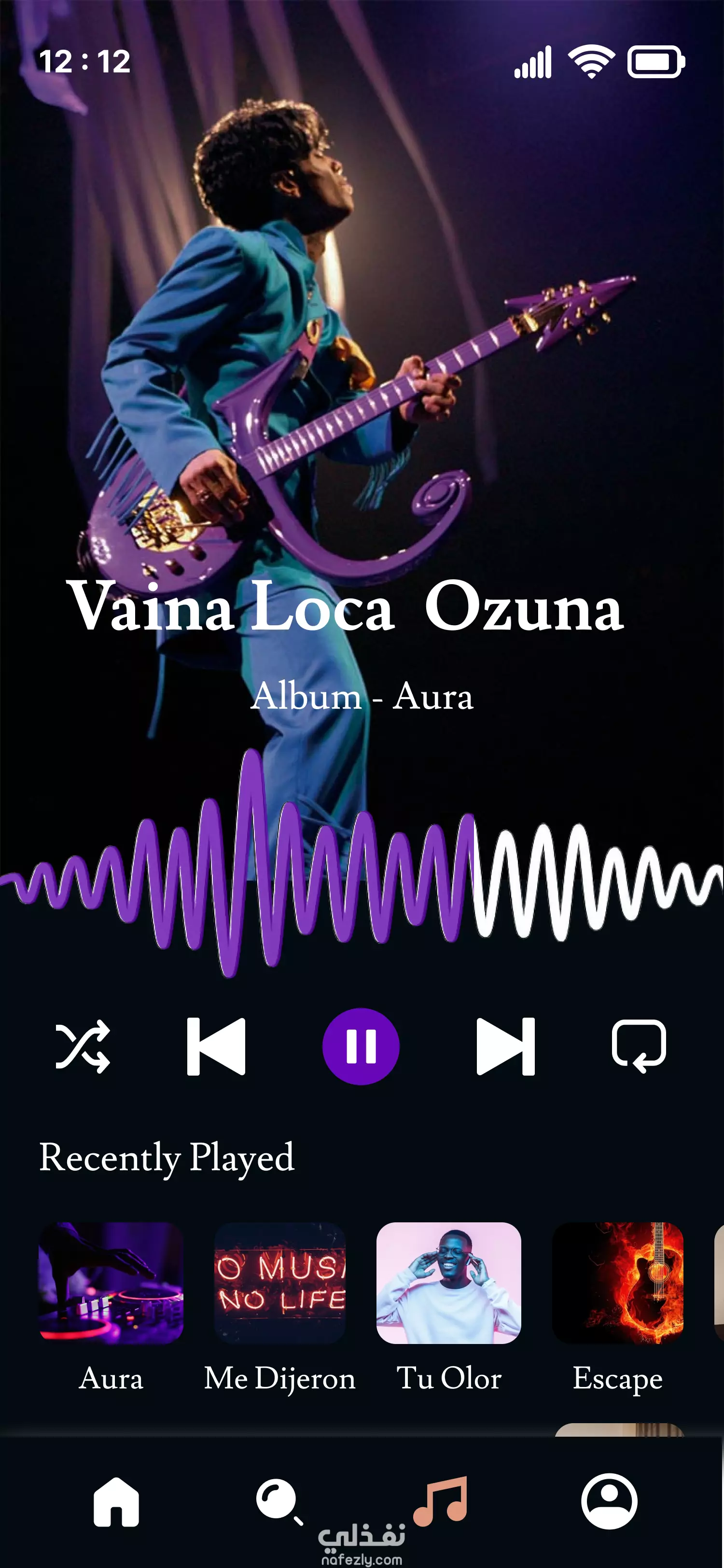Image resolution: width=724 pixels, height=1568 pixels.
Task: Open the Search tab
Action: pyautogui.click(x=279, y=1502)
